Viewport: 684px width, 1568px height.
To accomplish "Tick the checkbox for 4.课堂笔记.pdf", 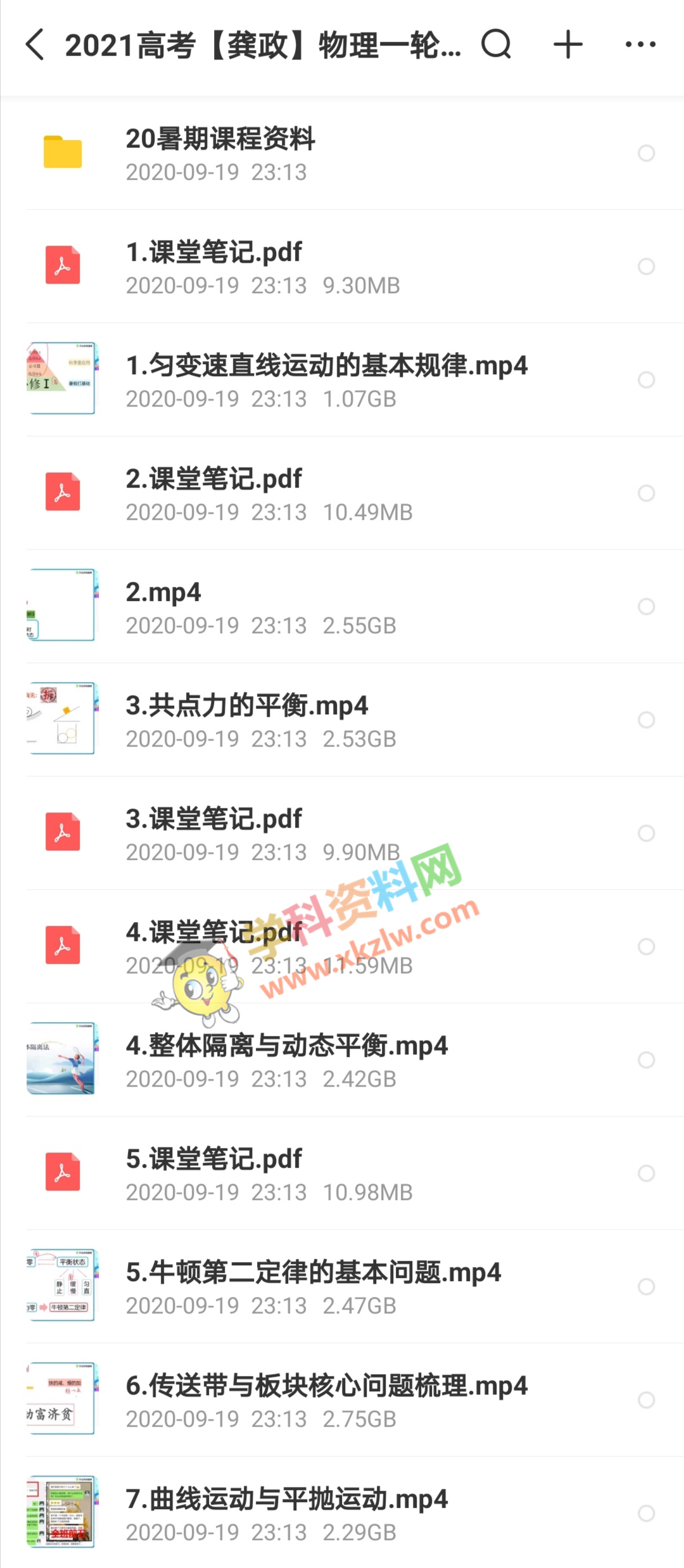I will tap(646, 947).
